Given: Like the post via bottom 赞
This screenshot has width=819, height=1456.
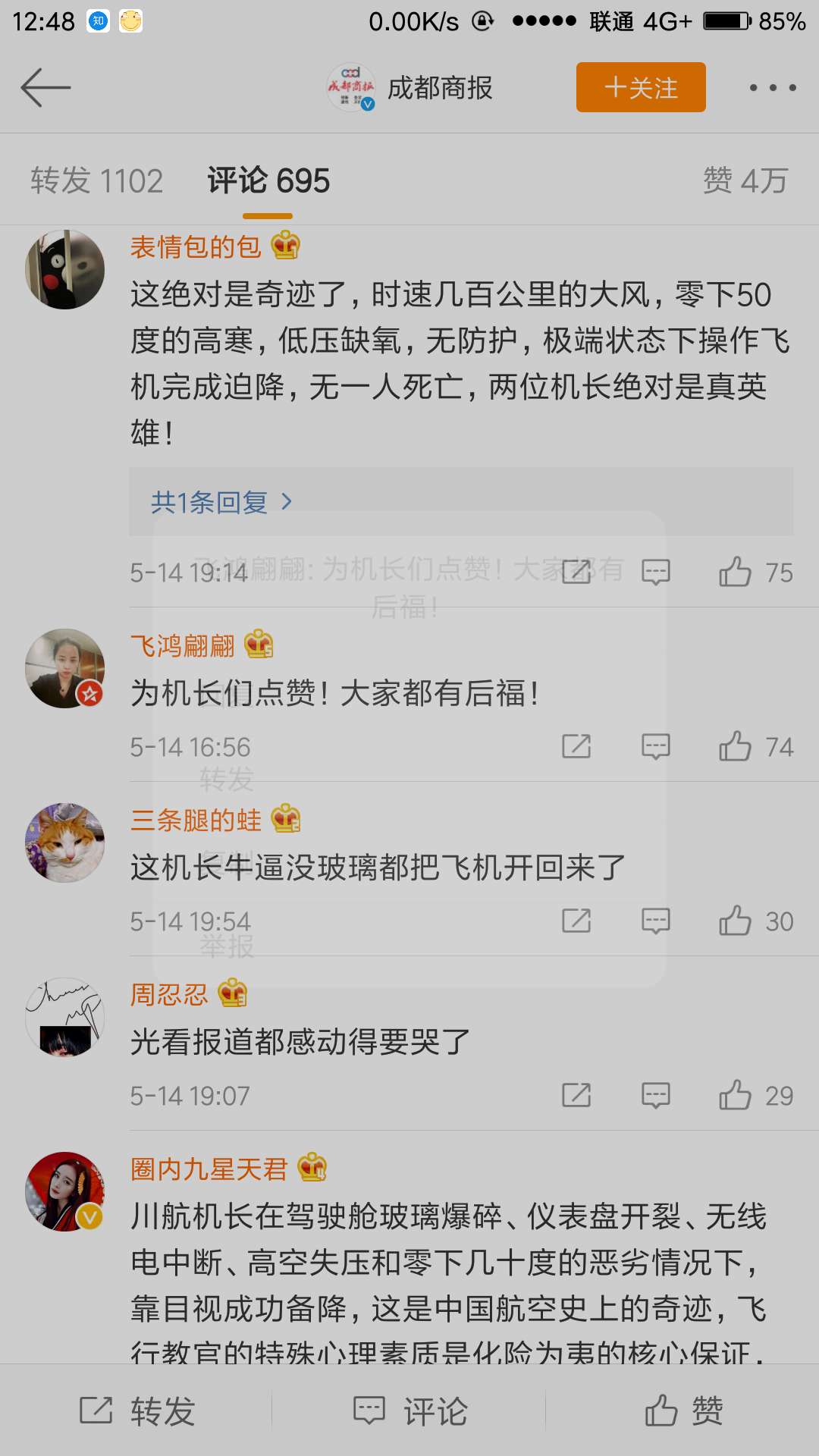Looking at the screenshot, I should click(x=683, y=1411).
